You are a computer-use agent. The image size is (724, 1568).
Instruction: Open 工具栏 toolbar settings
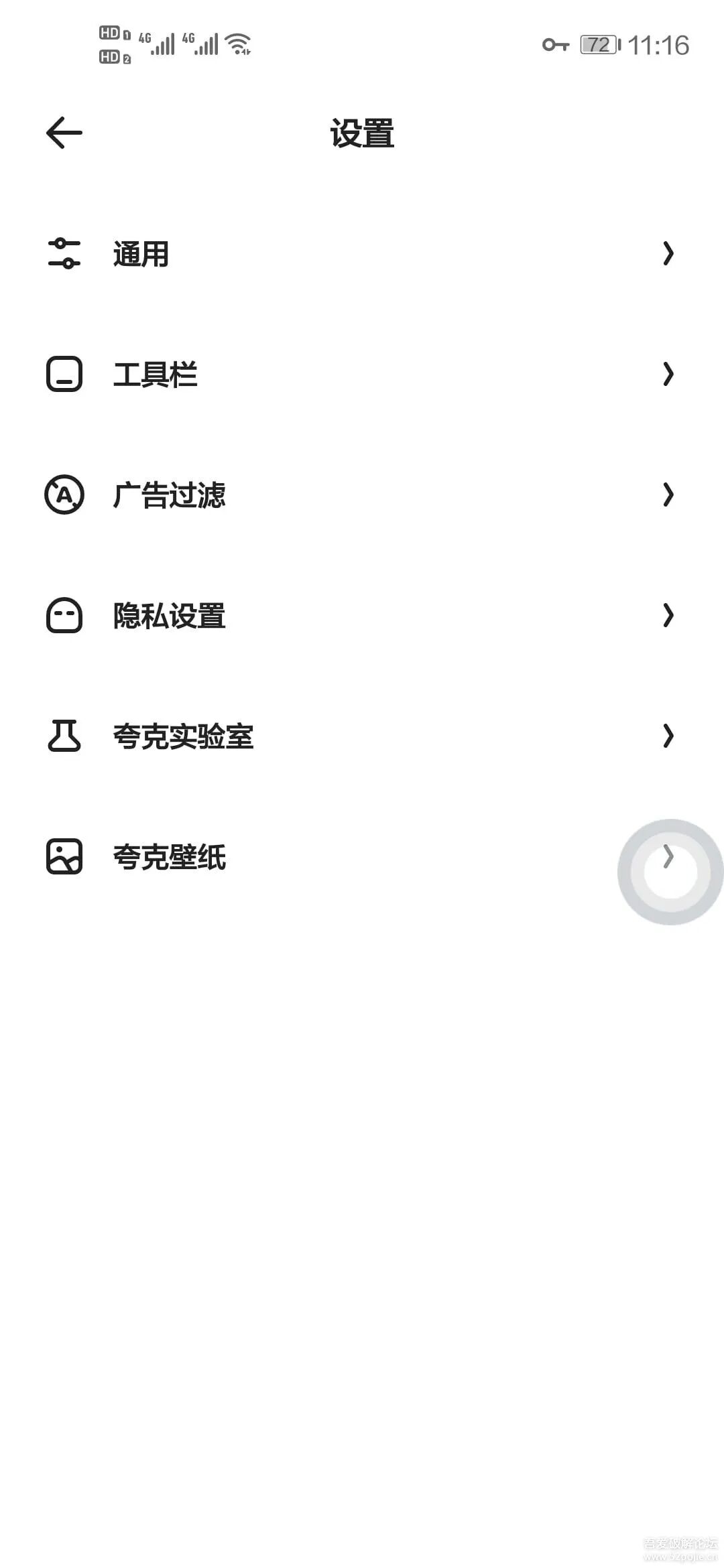(156, 375)
